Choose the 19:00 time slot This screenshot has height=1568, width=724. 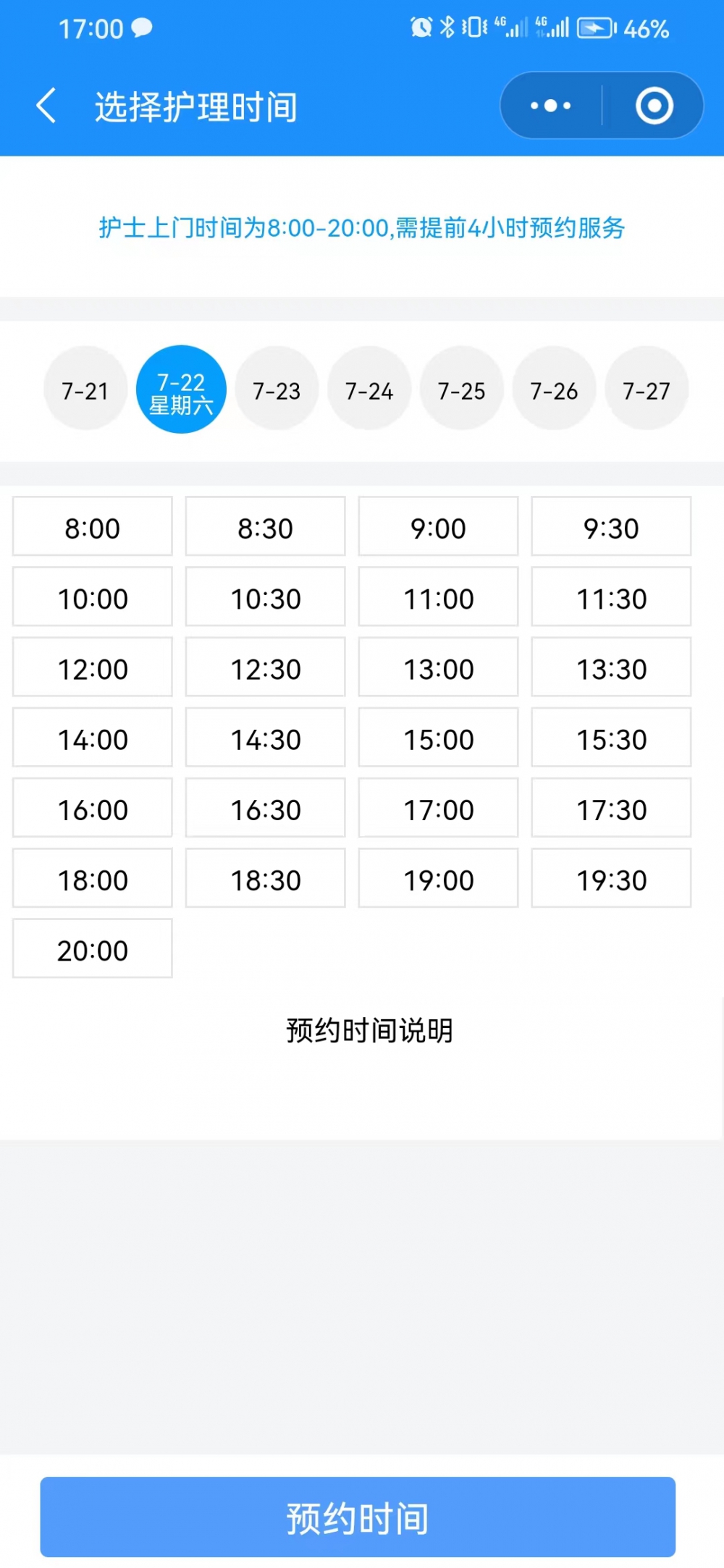pyautogui.click(x=438, y=878)
